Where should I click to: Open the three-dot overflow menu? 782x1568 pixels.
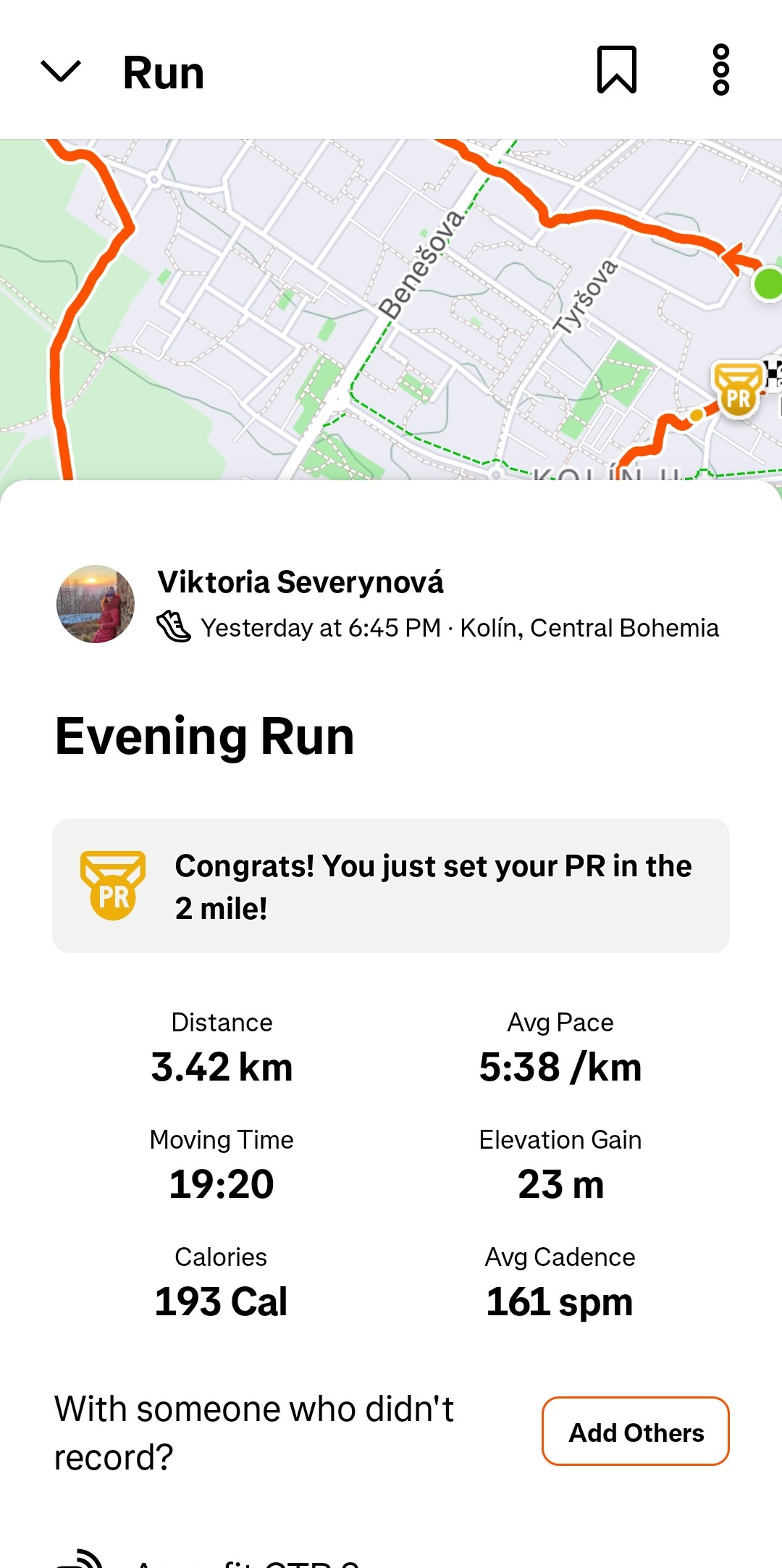(x=720, y=70)
